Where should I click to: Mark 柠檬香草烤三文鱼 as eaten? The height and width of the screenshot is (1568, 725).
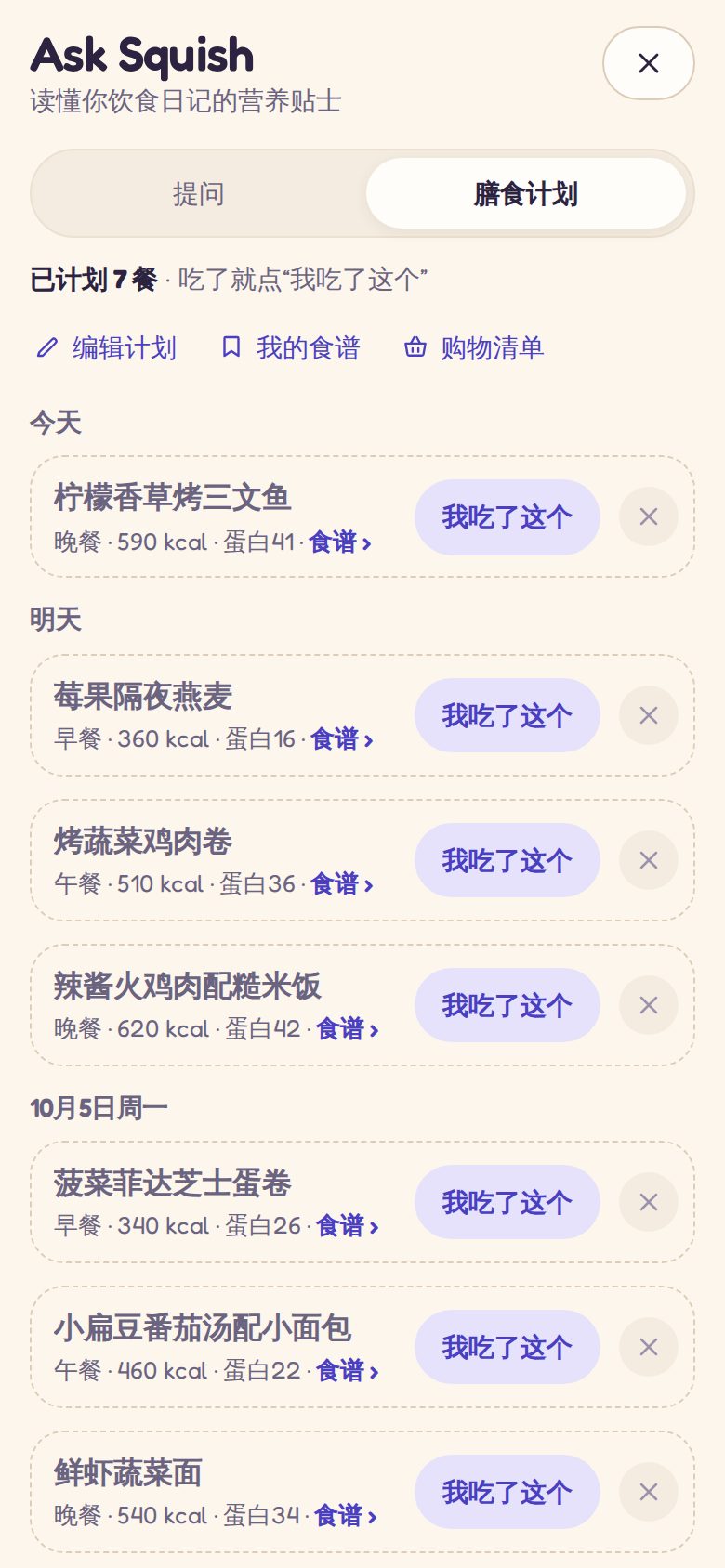(x=507, y=517)
